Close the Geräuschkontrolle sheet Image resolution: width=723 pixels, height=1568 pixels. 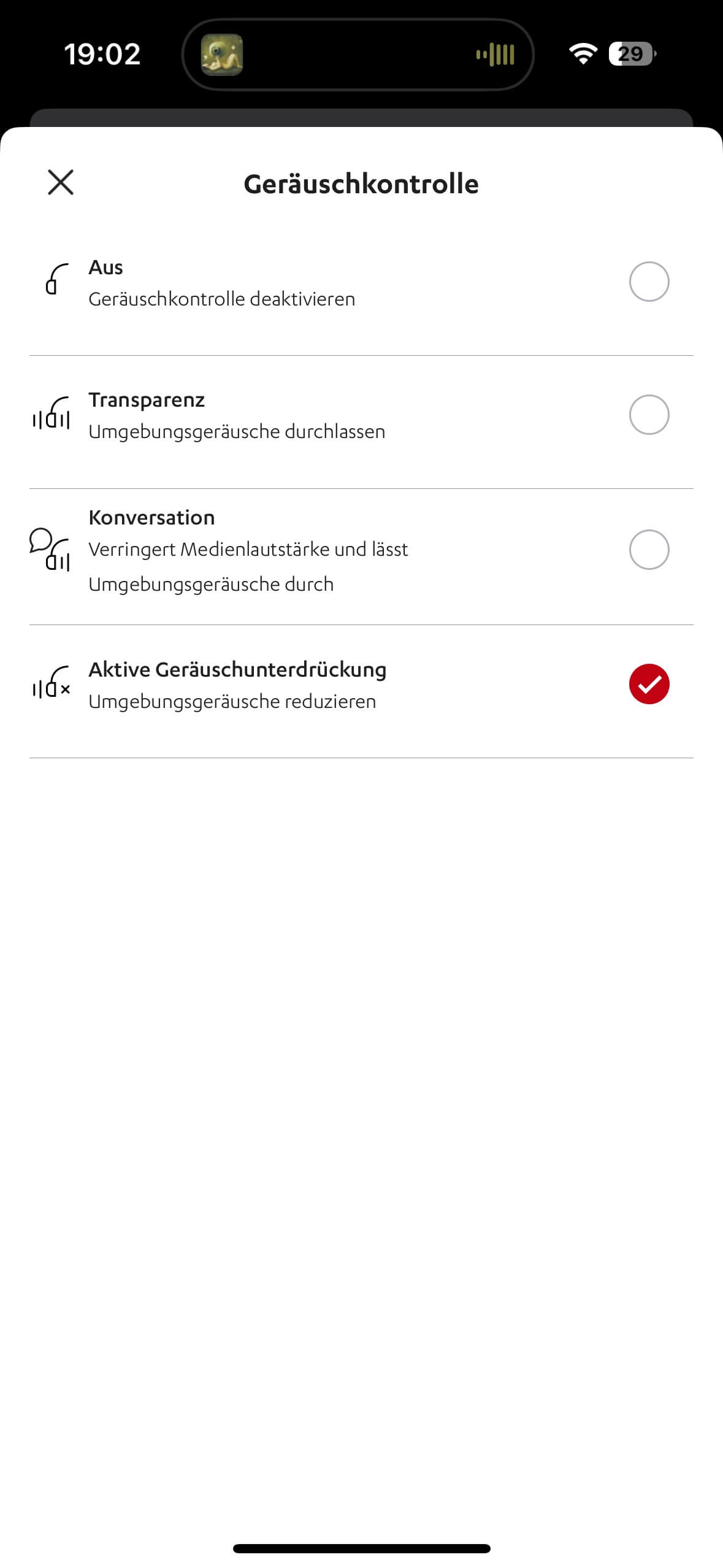[x=60, y=182]
